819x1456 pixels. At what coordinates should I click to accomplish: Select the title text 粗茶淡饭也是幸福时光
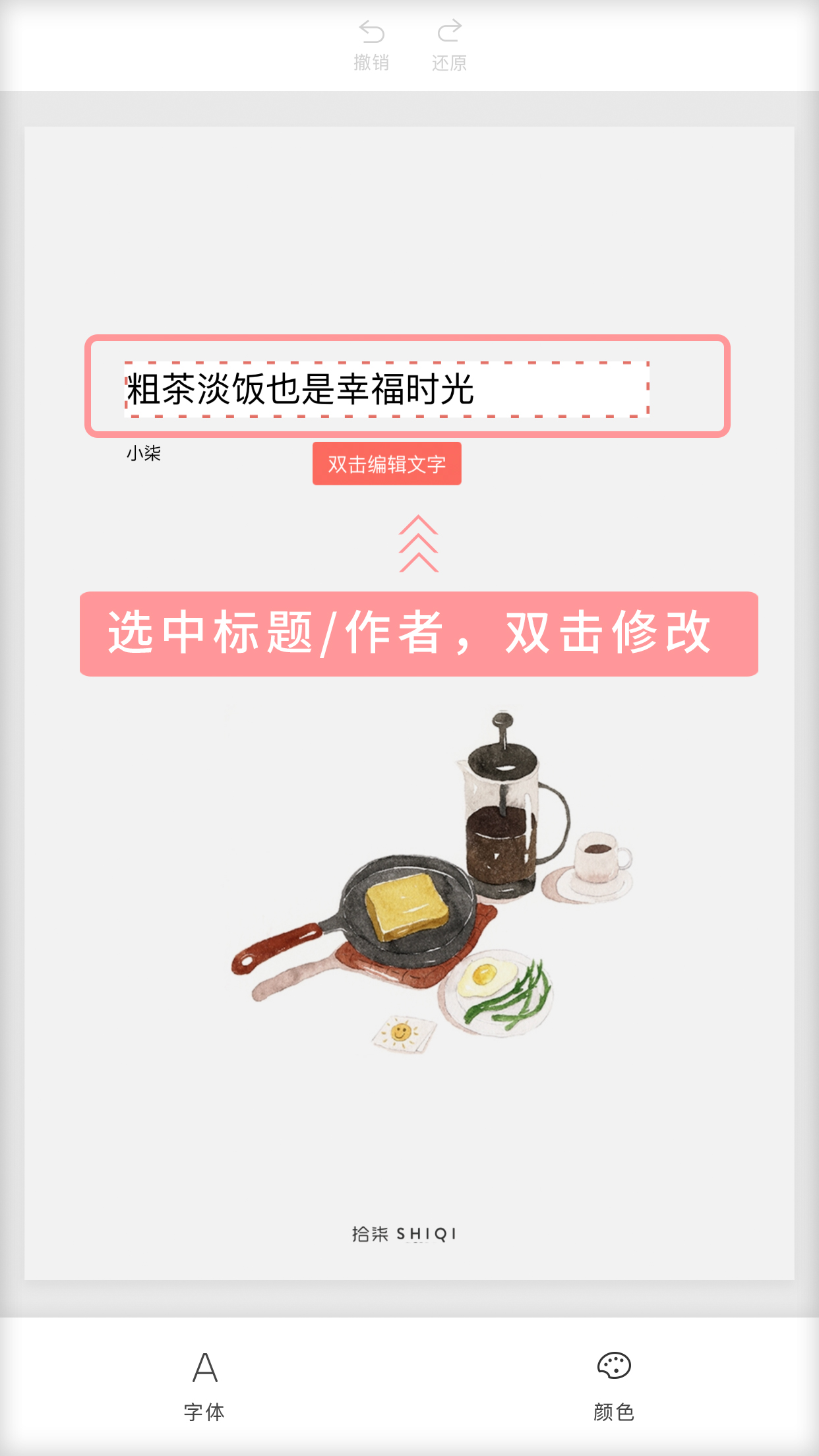300,389
